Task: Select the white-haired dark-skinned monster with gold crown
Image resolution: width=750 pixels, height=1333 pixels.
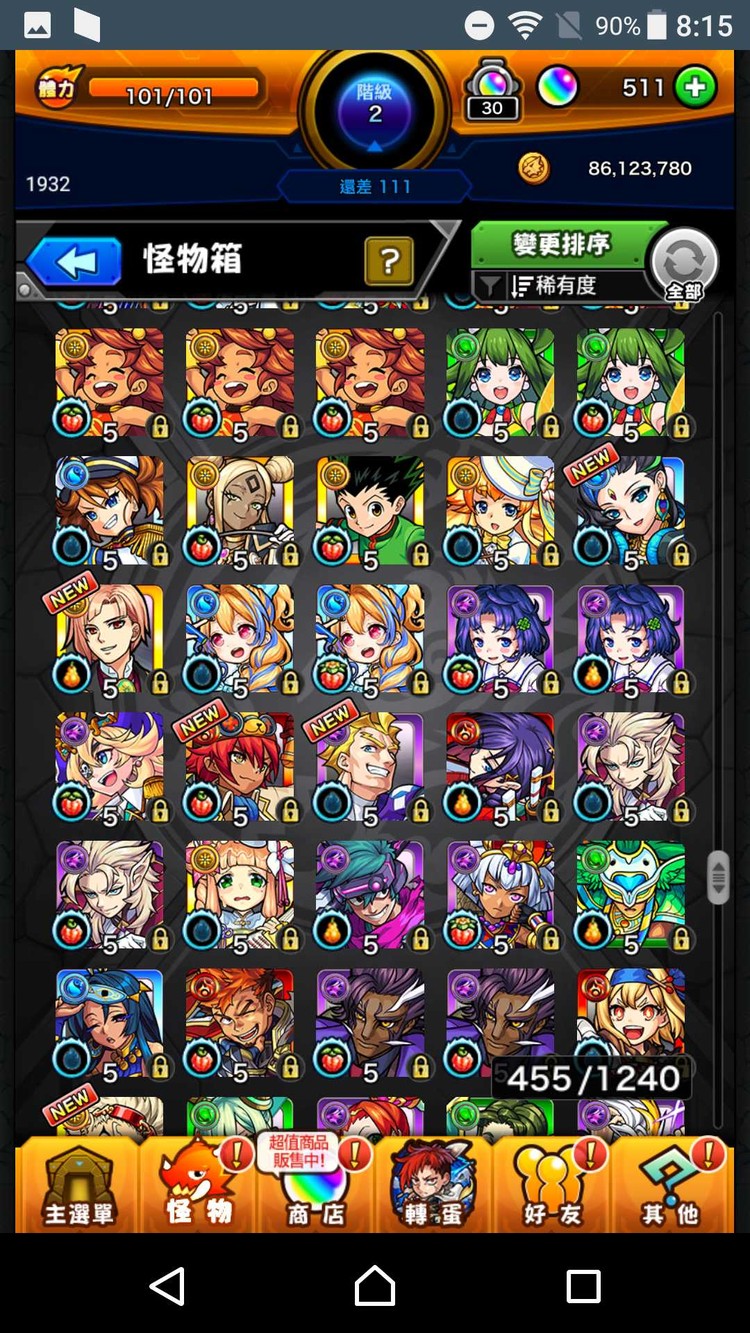Action: [x=500, y=895]
